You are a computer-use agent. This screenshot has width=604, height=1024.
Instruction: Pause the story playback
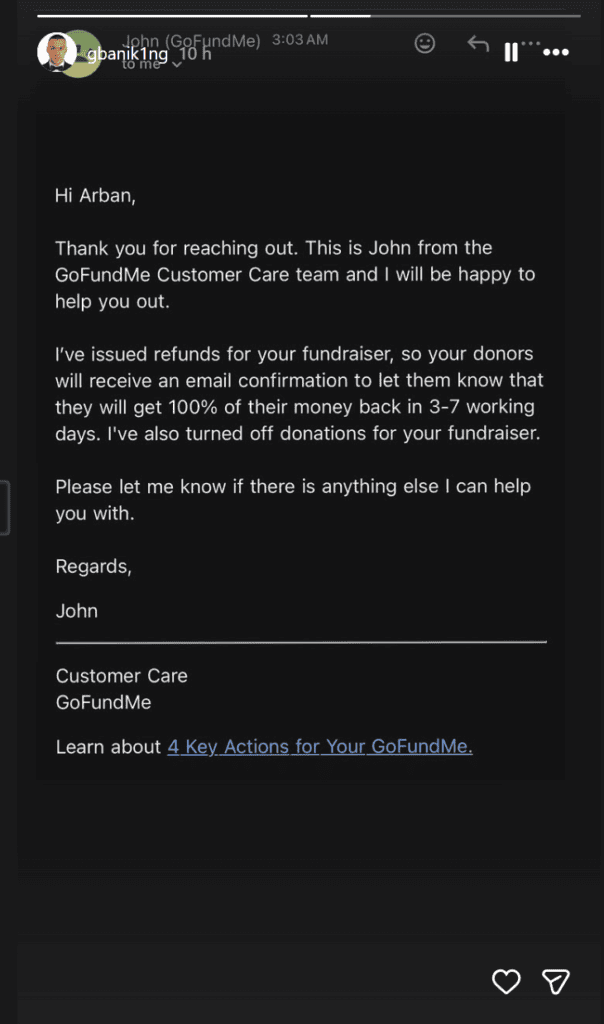pos(511,52)
